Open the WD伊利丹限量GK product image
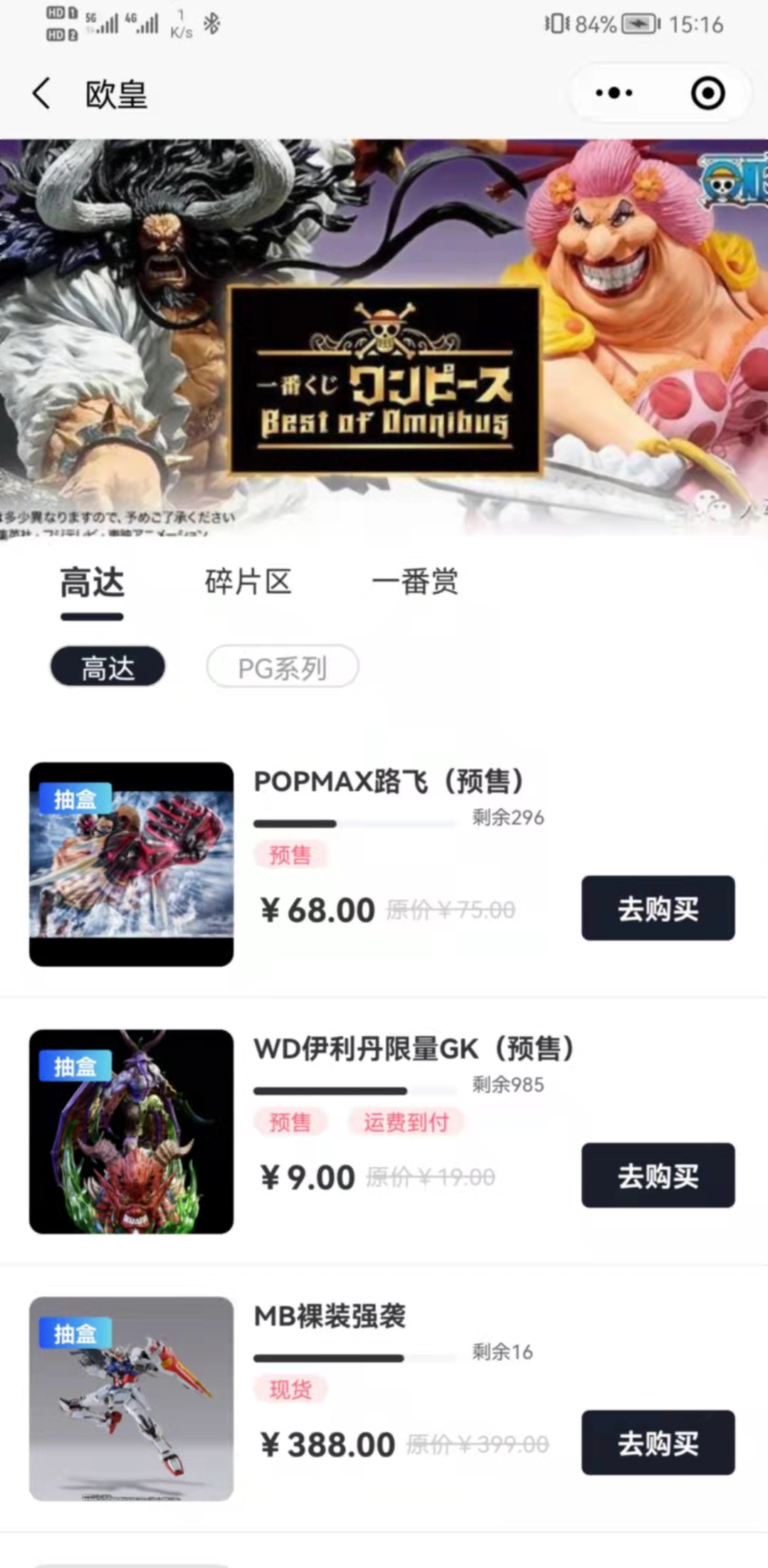This screenshot has width=768, height=1568. [131, 1131]
